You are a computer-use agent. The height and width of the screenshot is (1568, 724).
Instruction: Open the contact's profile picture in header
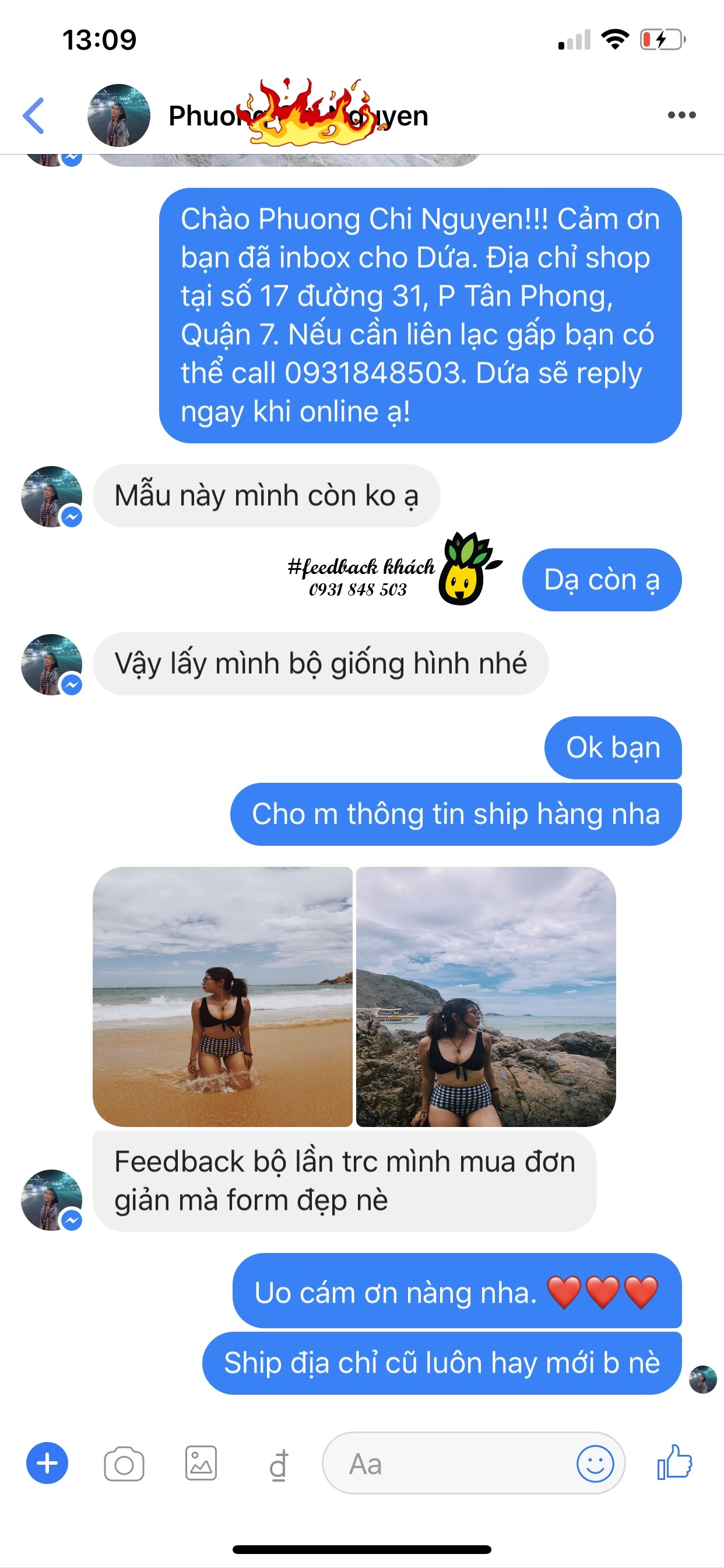(119, 116)
